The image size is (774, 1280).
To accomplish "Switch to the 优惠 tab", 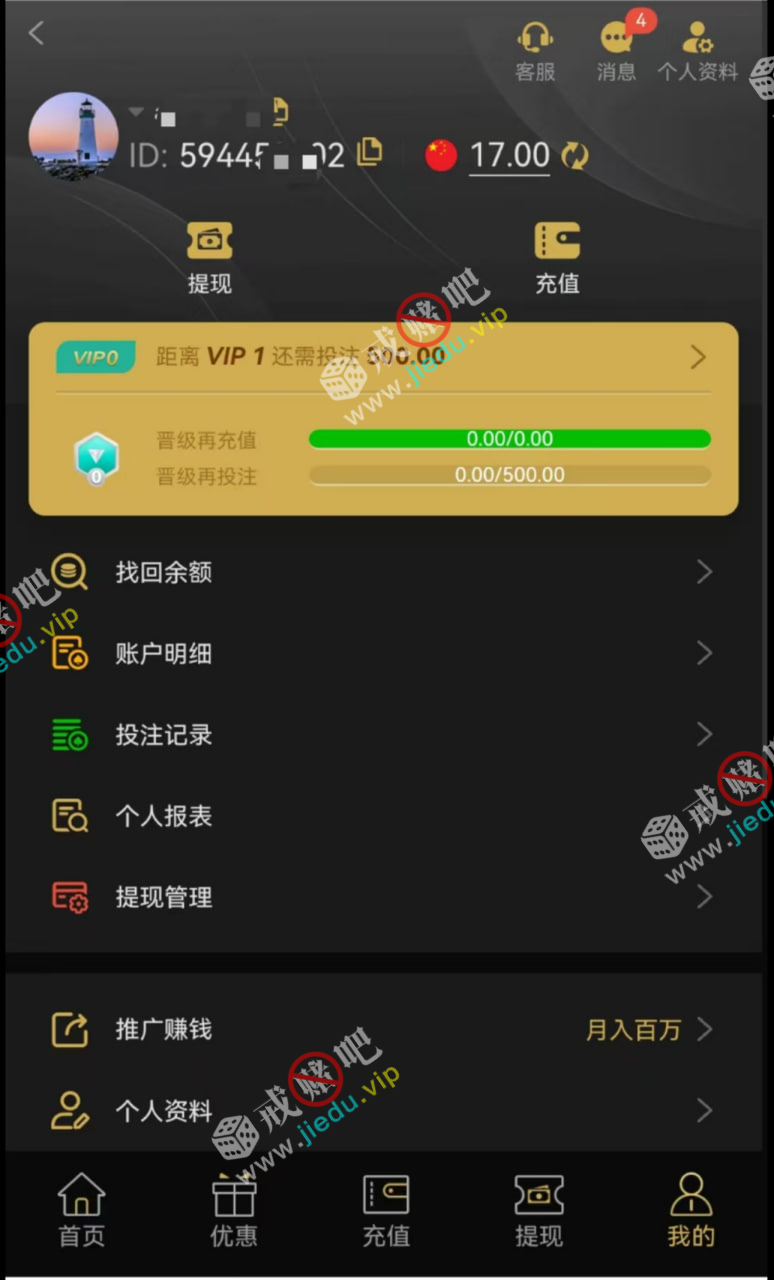I will coord(234,1210).
